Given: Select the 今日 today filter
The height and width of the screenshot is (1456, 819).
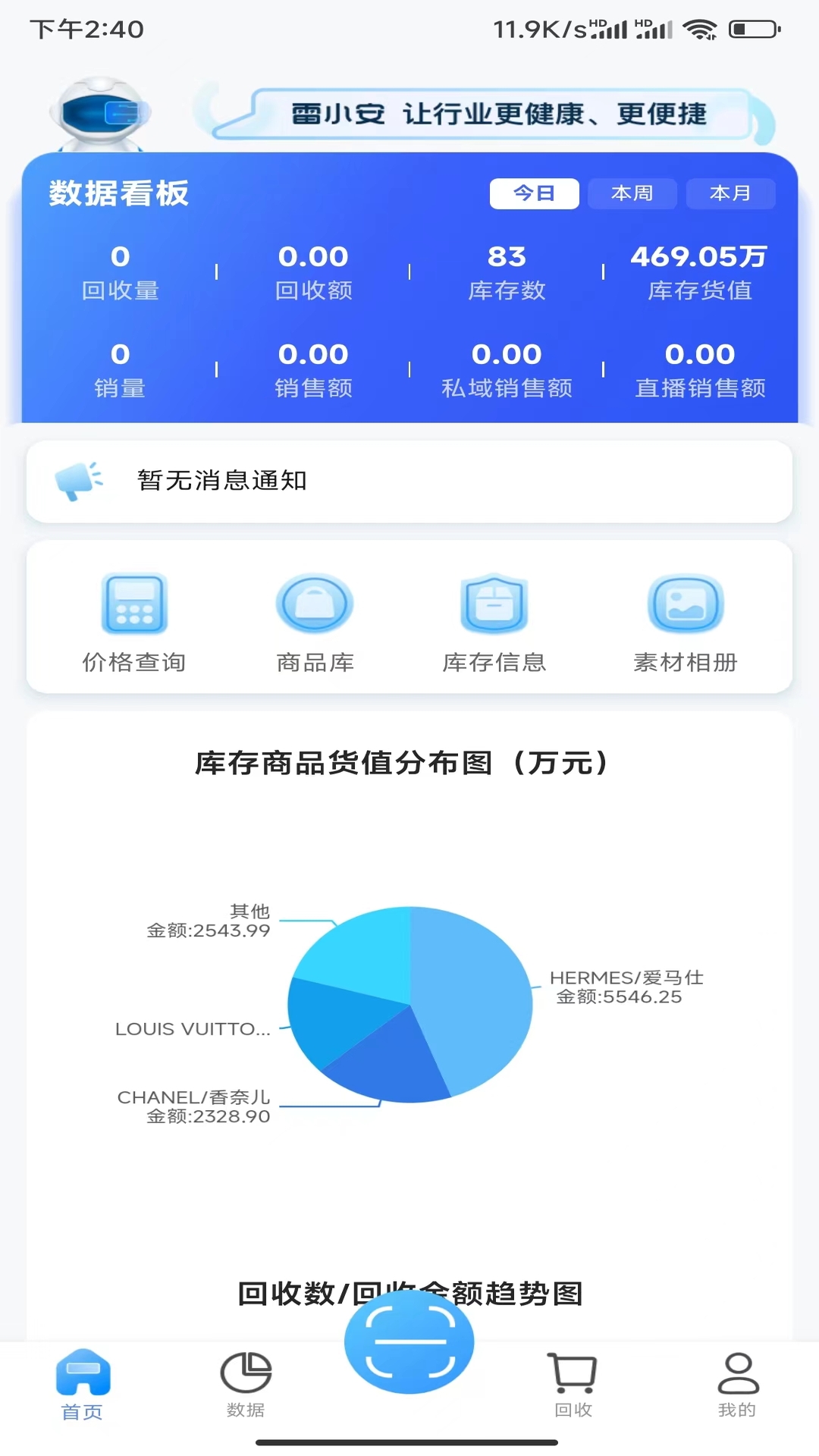Looking at the screenshot, I should point(534,193).
